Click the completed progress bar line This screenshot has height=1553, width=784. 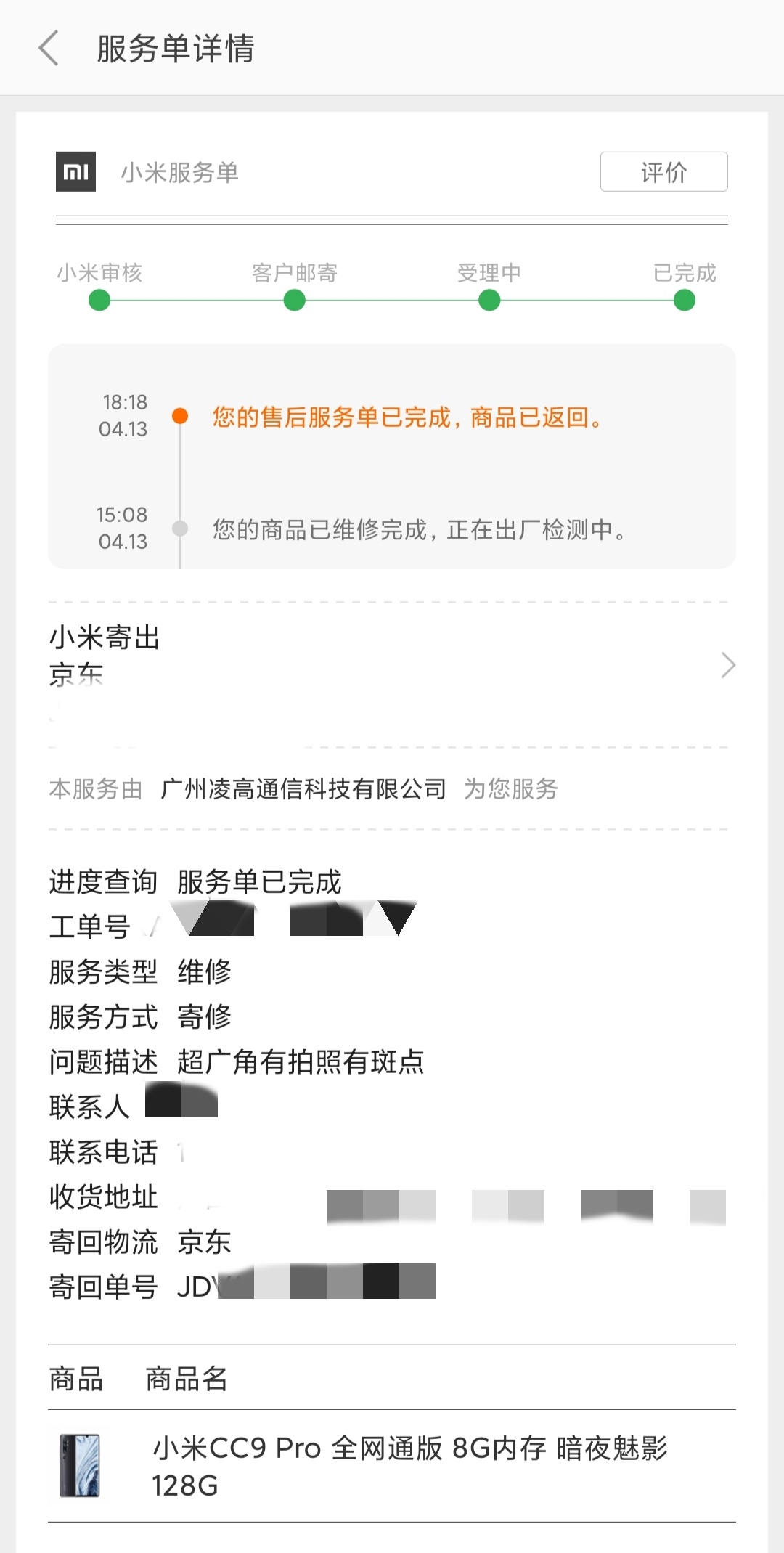(392, 300)
